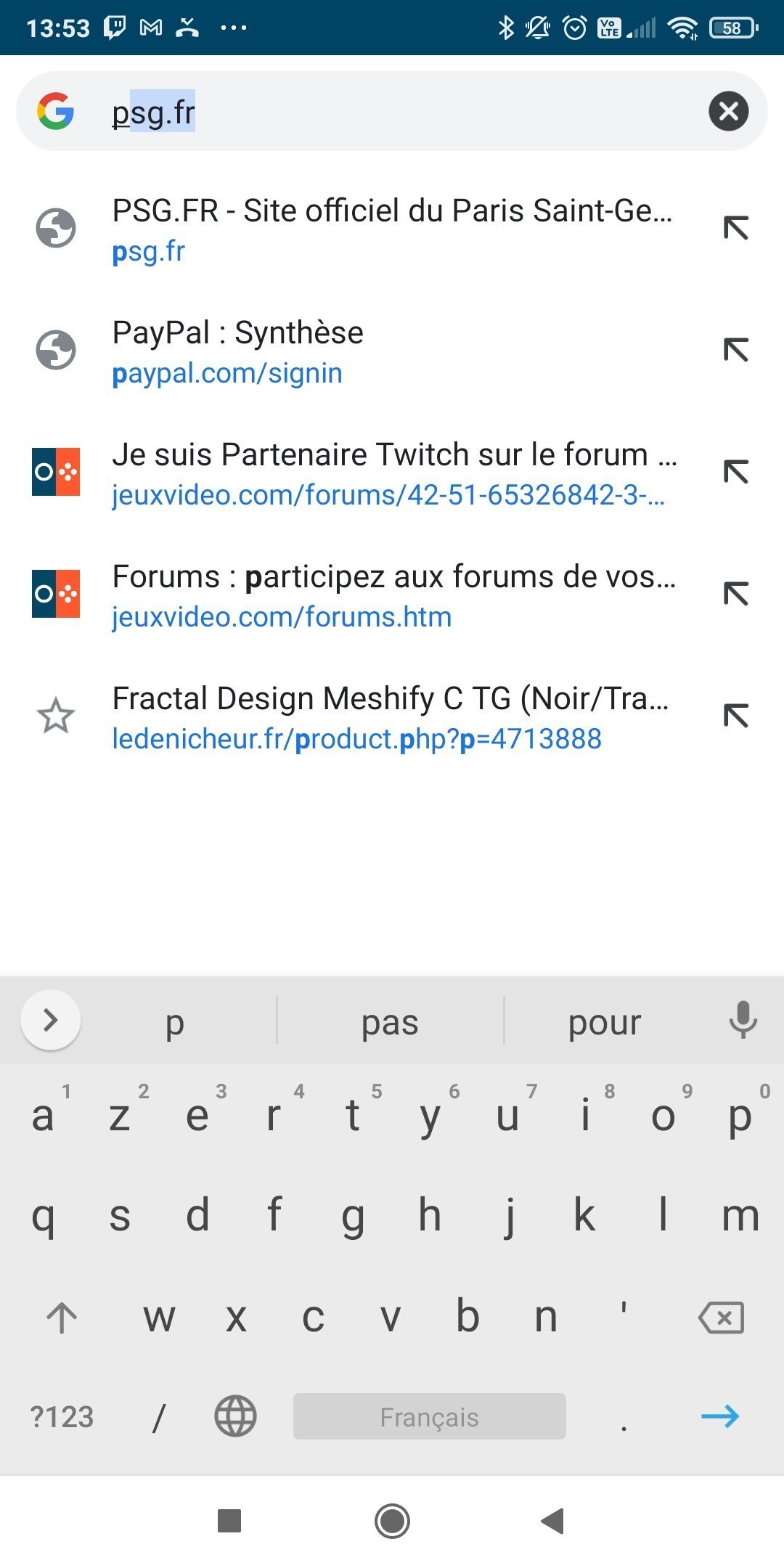Screen dimensions: 784x1568
Task: Expand the keyboard toolbar chevron
Action: coord(51,1020)
